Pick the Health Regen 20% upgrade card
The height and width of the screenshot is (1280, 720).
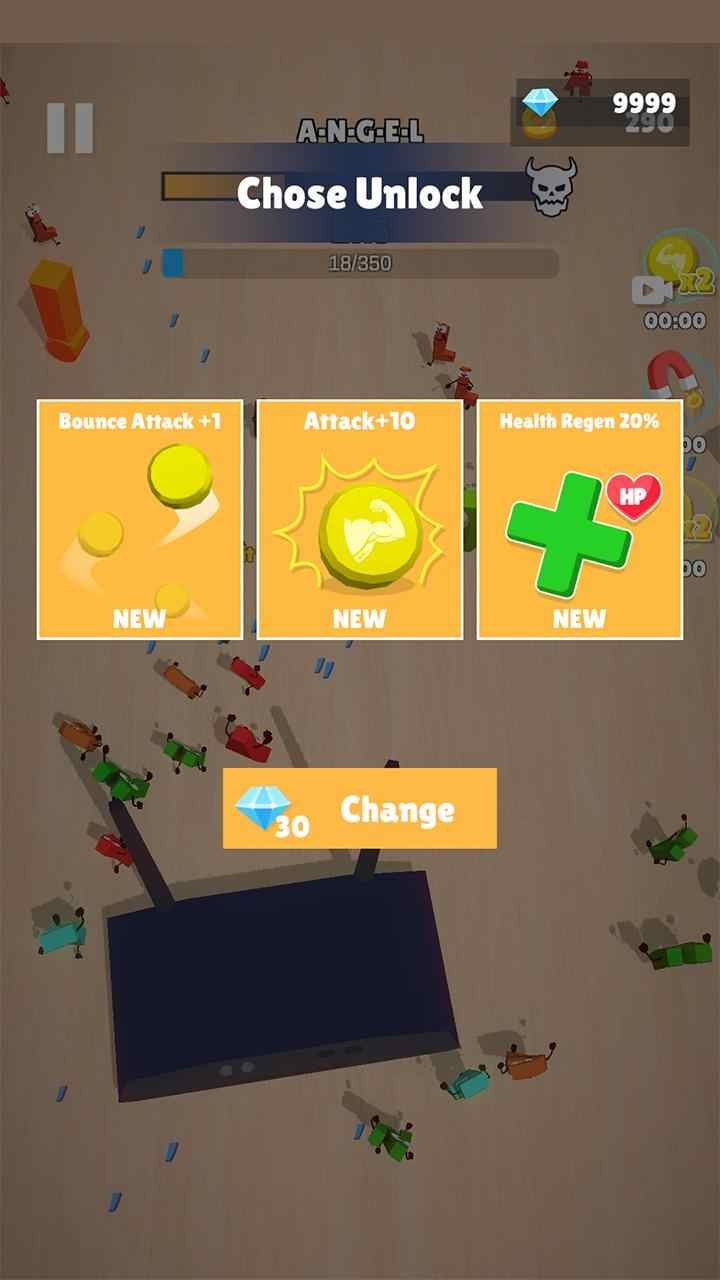coord(580,519)
